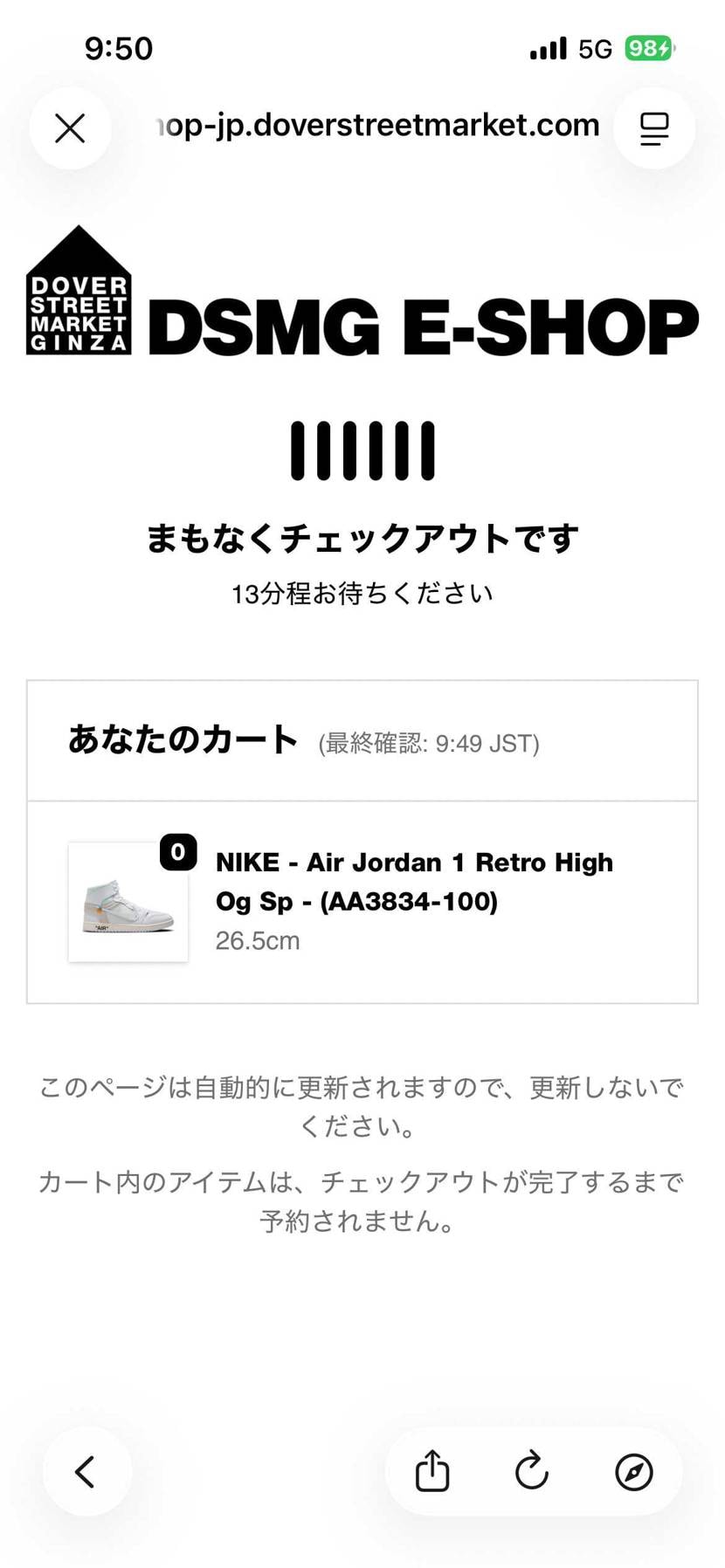Tap the X to close the web view
This screenshot has width=725, height=1568.
click(70, 127)
